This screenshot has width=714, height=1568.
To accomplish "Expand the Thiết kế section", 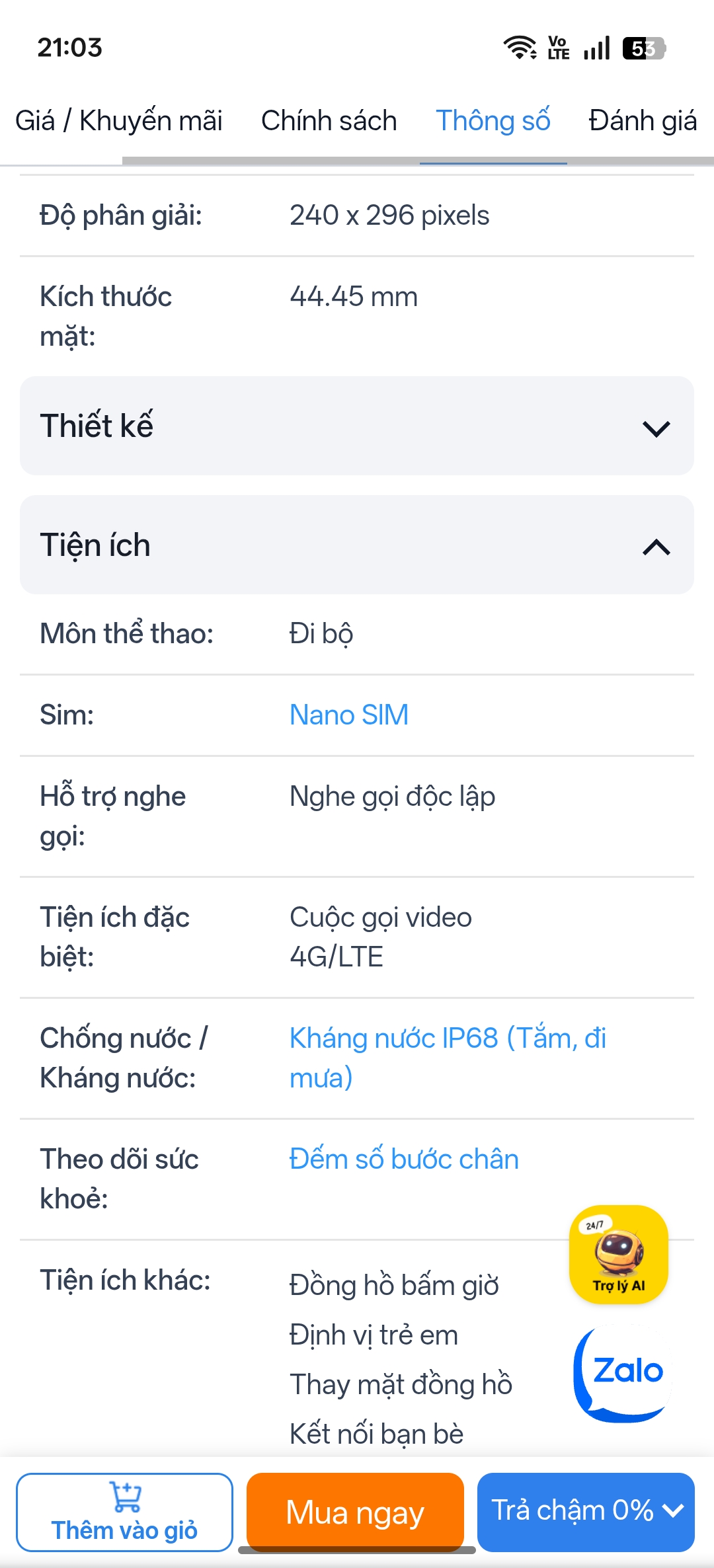I will [x=357, y=426].
